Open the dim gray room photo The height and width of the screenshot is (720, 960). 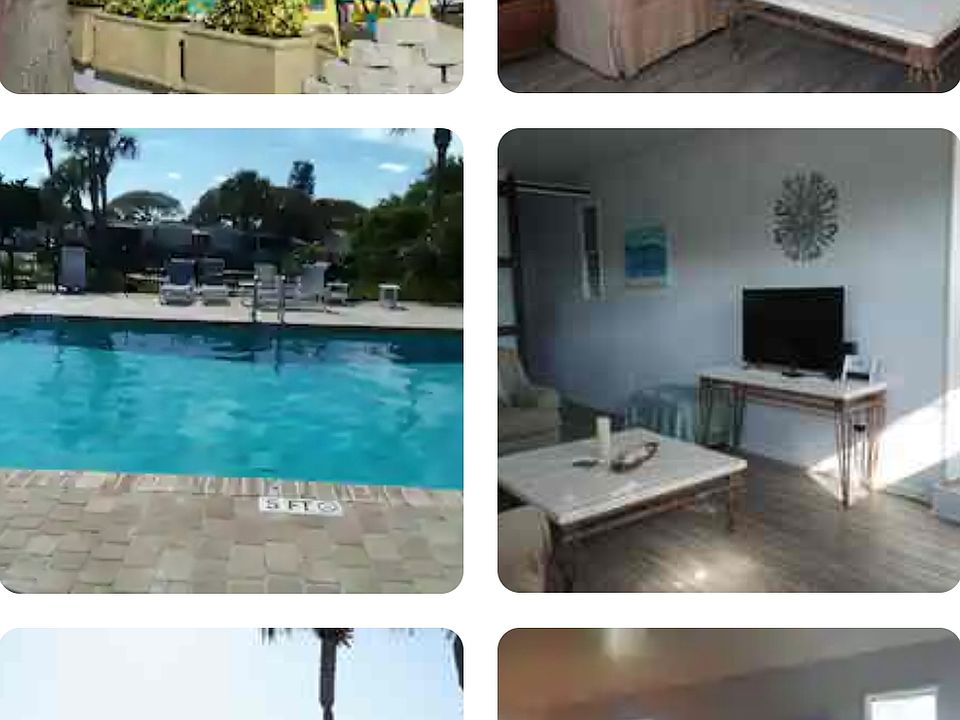tap(728, 675)
